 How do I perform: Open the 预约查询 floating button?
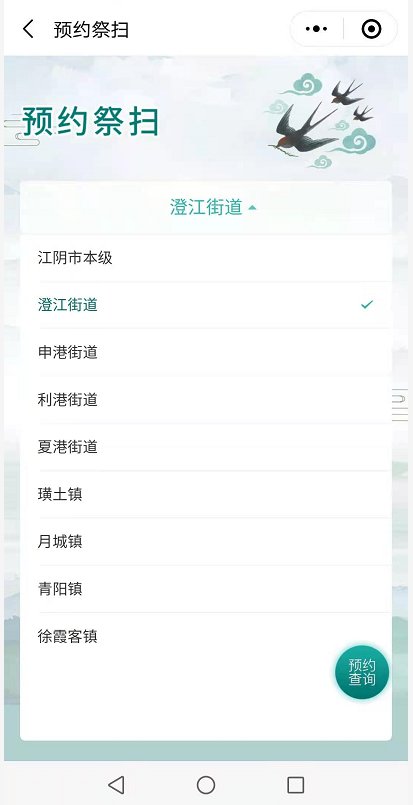click(x=362, y=673)
